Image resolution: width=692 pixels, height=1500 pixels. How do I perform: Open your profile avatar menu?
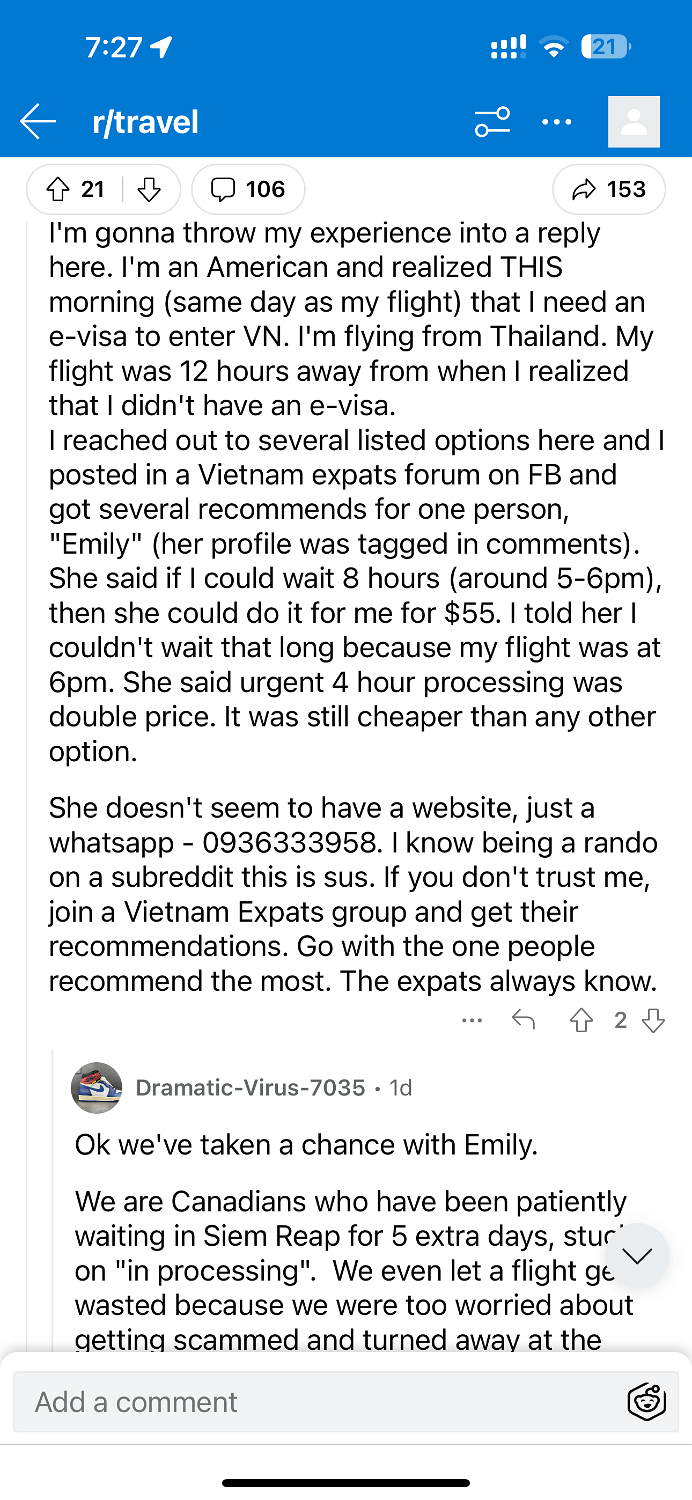click(633, 122)
